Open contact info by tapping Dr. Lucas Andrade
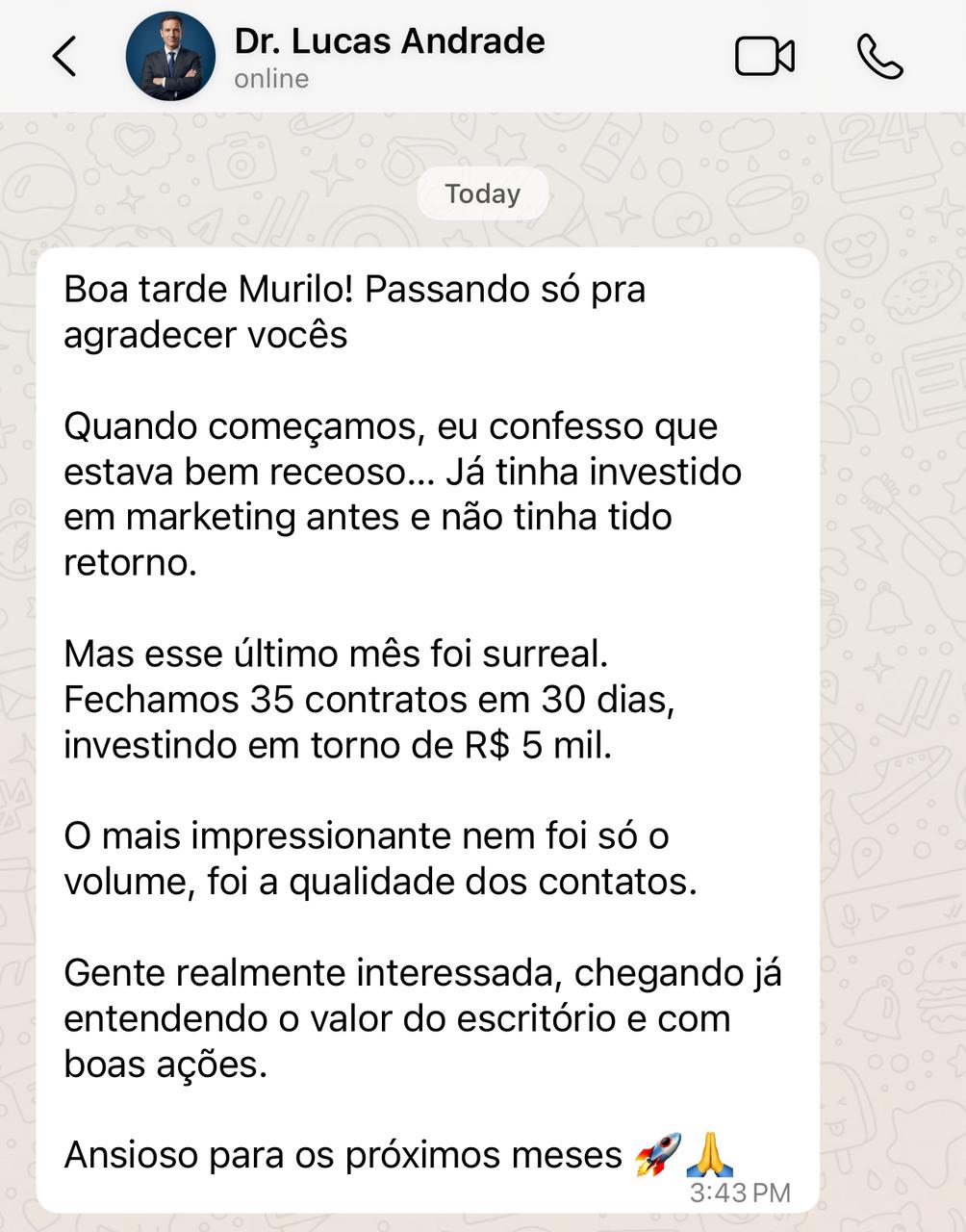The height and width of the screenshot is (1232, 966). (x=389, y=40)
